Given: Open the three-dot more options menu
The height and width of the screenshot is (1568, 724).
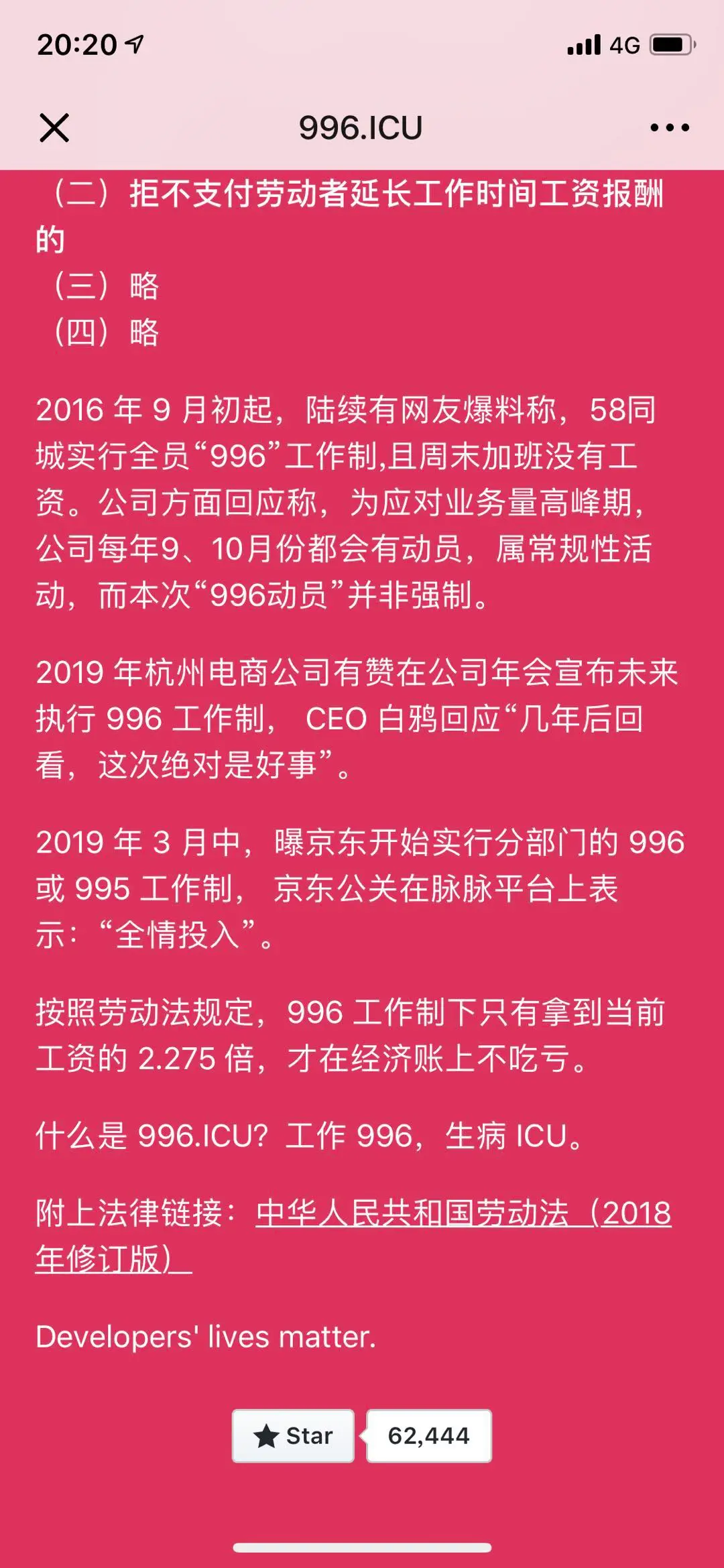Looking at the screenshot, I should point(669,127).
